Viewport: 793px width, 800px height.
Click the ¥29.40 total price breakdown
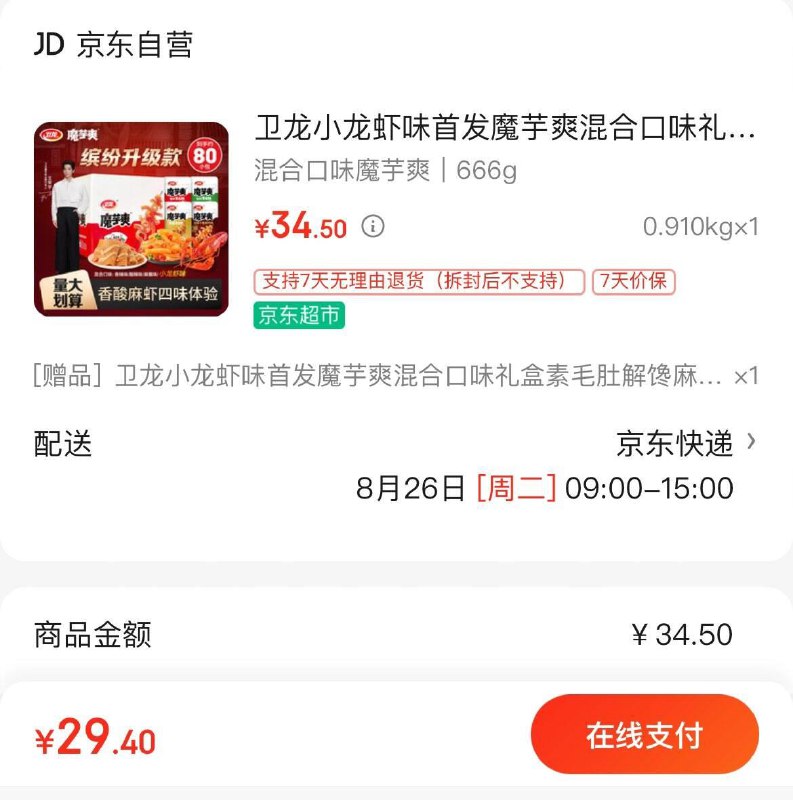[x=96, y=737]
